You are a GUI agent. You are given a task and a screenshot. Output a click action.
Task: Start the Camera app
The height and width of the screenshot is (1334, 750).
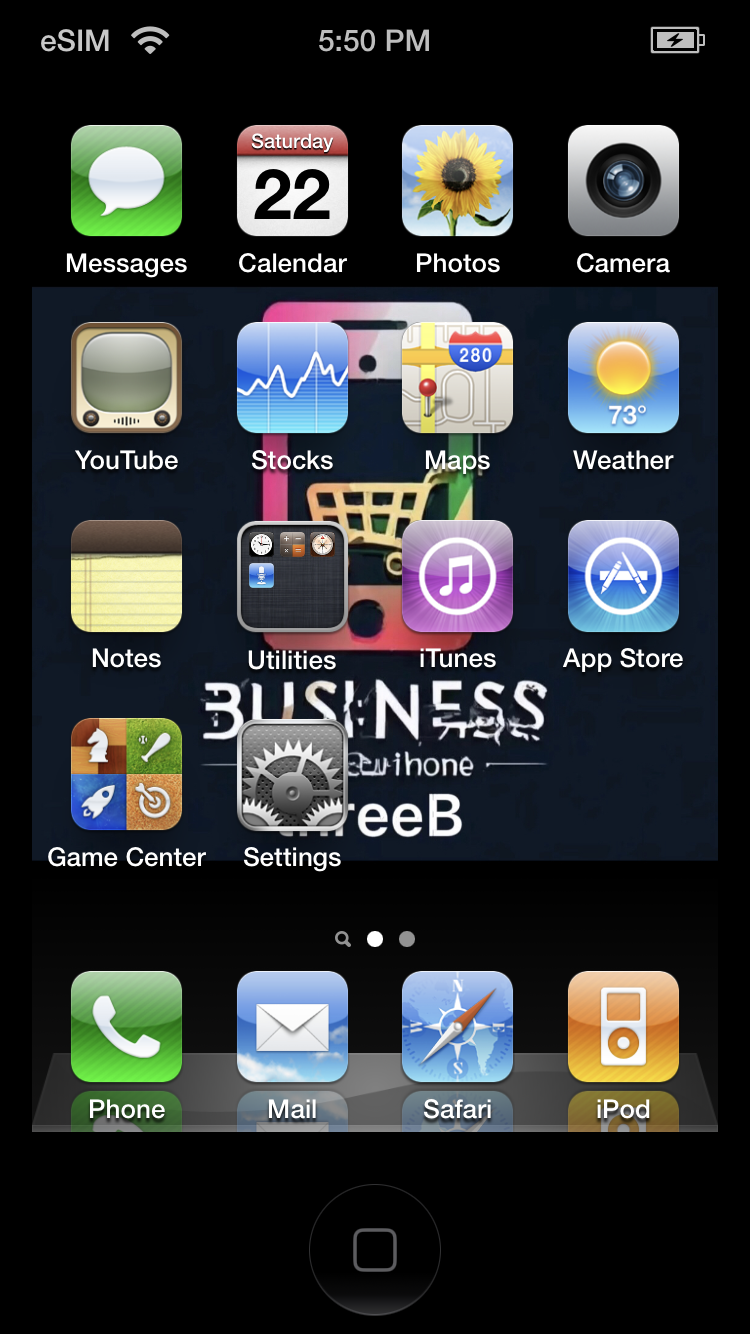(623, 181)
